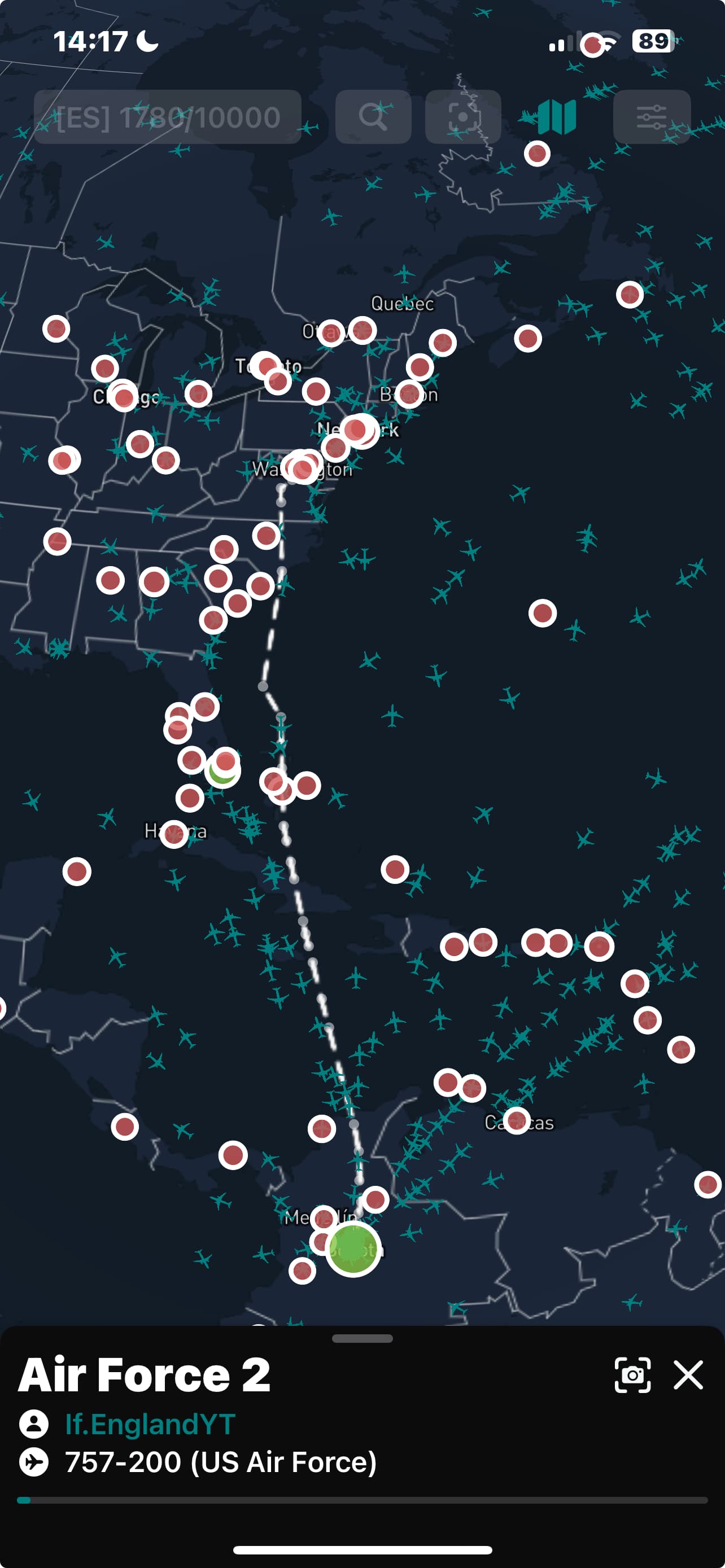The height and width of the screenshot is (1568, 725).
Task: Expand the flight details panel handle
Action: click(x=362, y=1338)
